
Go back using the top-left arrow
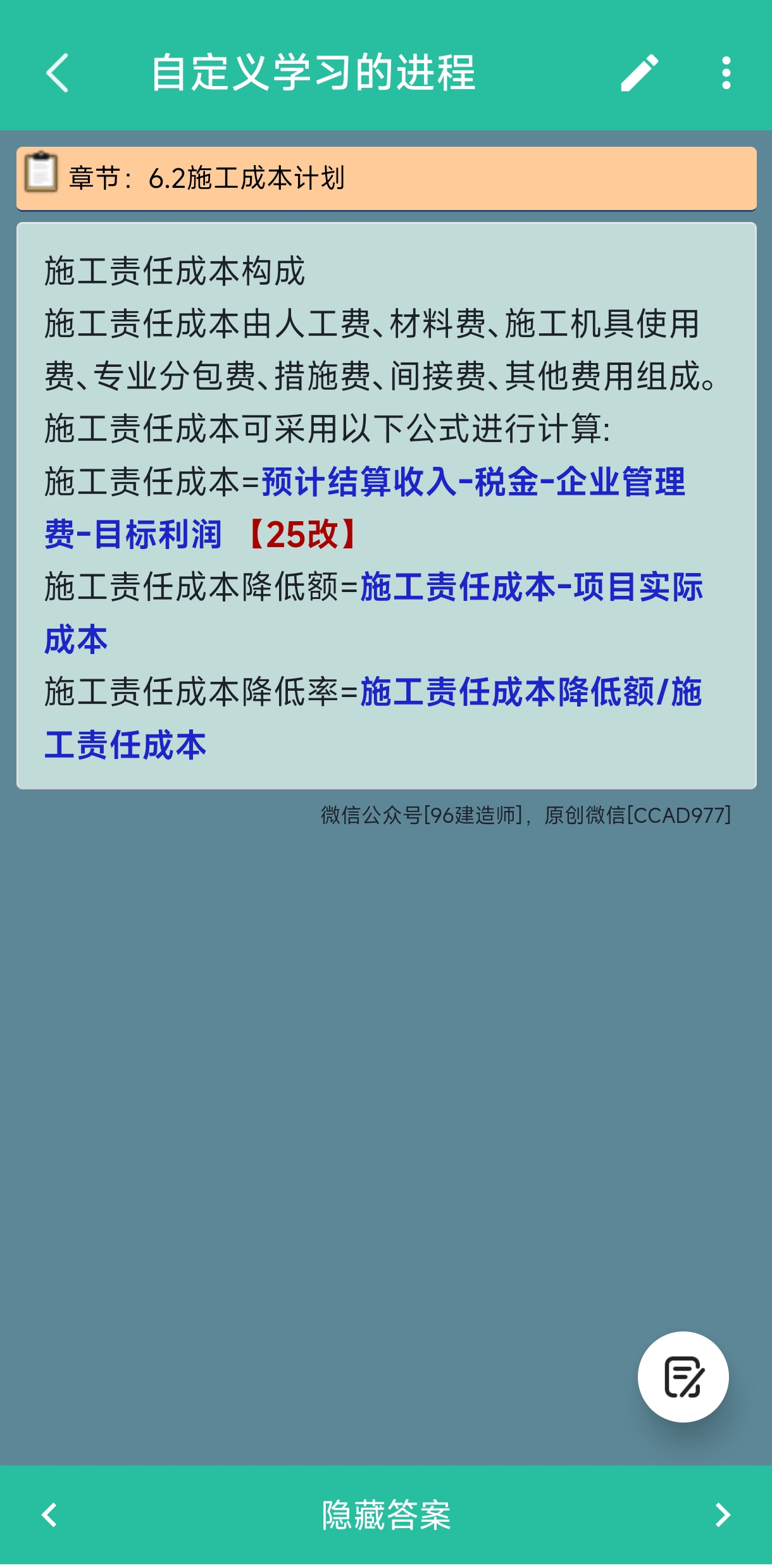57,73
